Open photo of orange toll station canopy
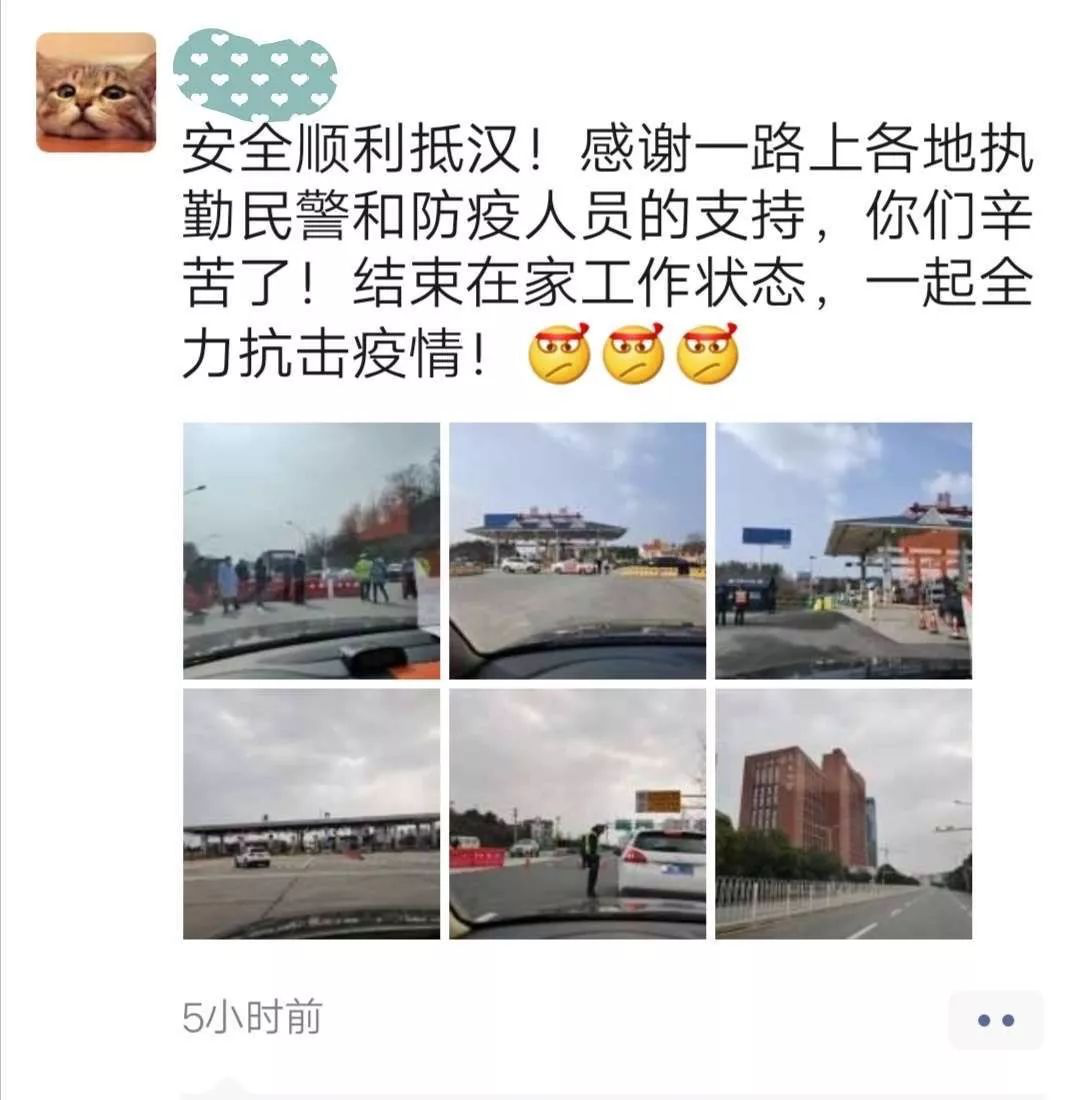This screenshot has width=1070, height=1100. pyautogui.click(x=843, y=550)
